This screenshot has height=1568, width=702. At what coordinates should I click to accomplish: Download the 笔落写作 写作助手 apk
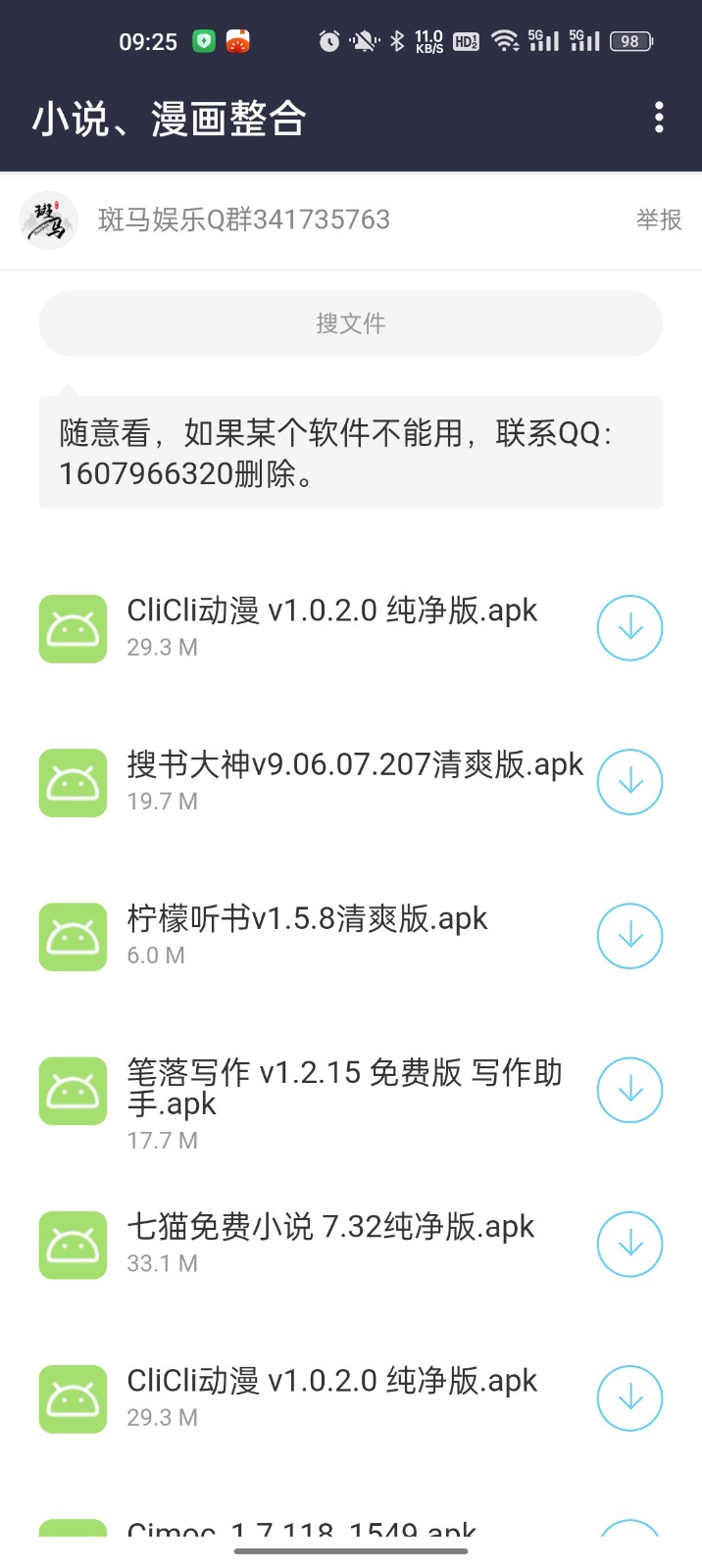click(x=629, y=1090)
